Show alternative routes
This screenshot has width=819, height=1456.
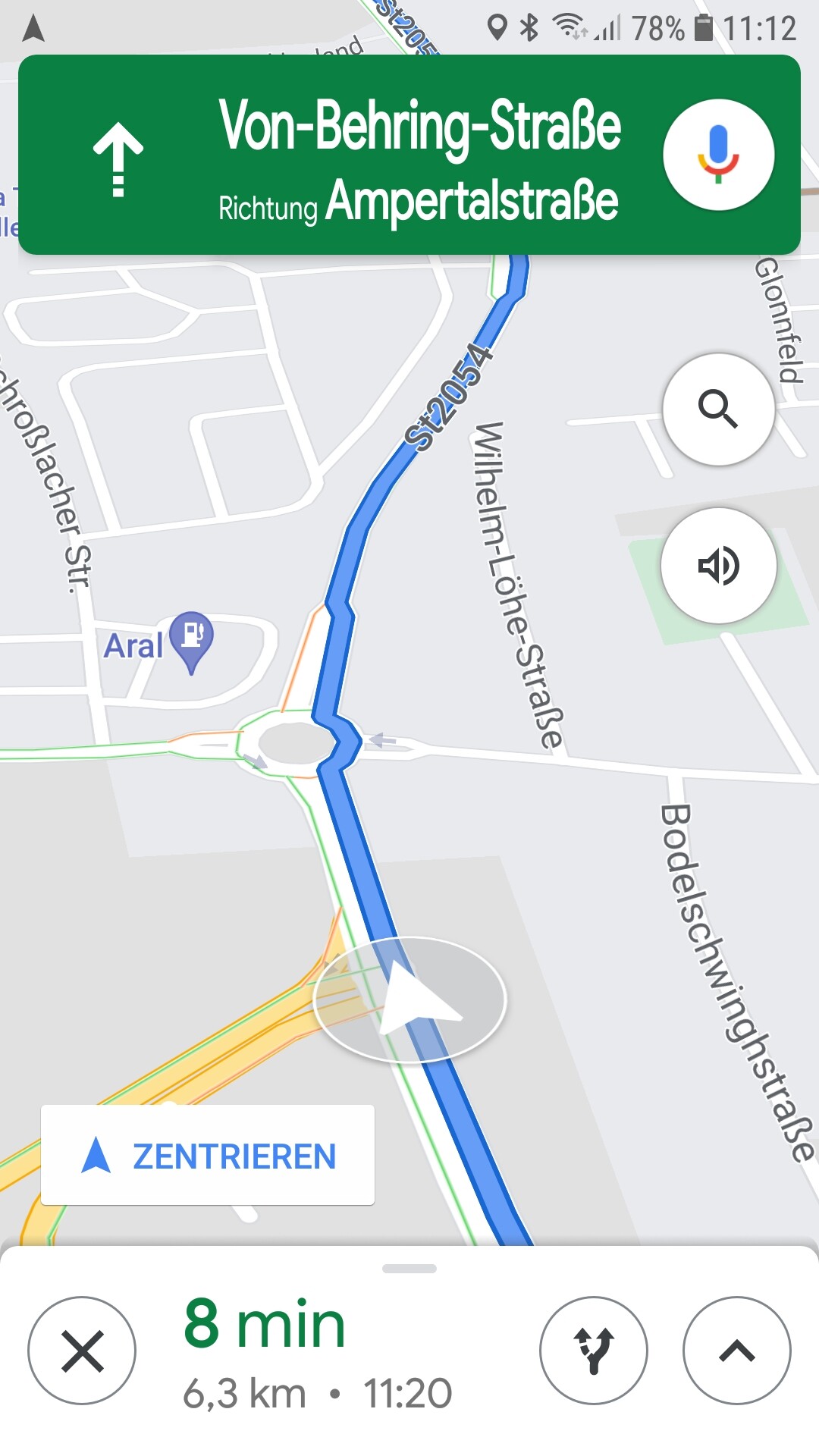pos(593,1351)
